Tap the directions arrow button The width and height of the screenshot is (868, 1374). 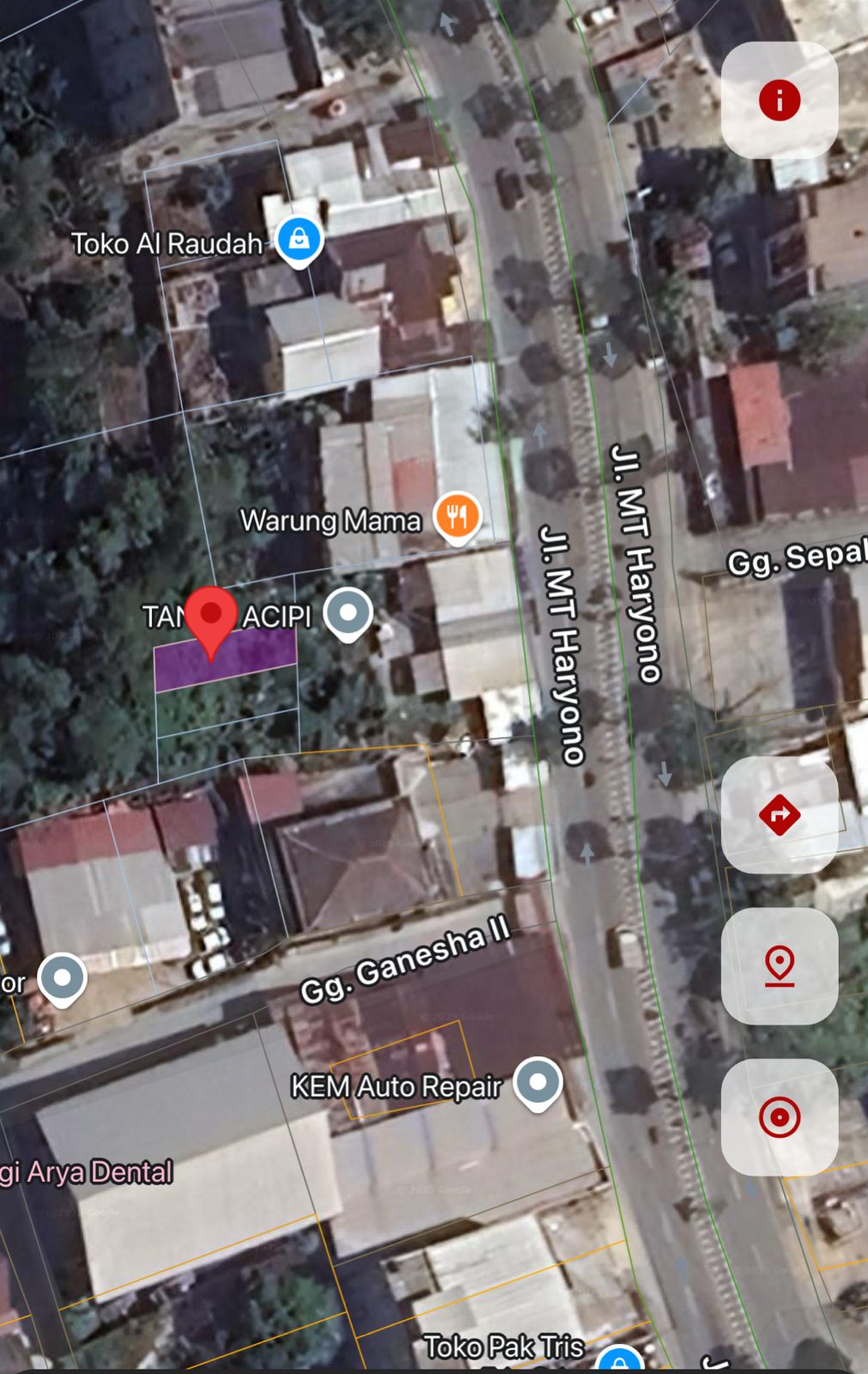click(779, 814)
